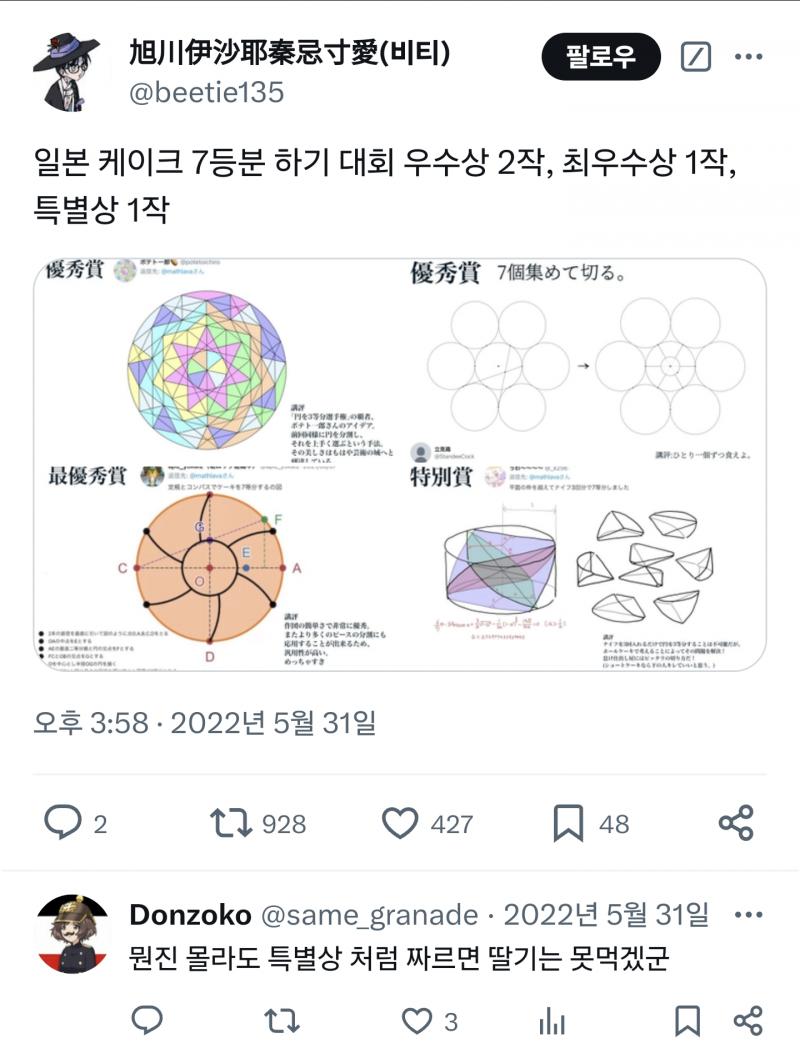Open Donzoko's profile picture
Image resolution: width=800 pixels, height=1058 pixels.
point(72,934)
